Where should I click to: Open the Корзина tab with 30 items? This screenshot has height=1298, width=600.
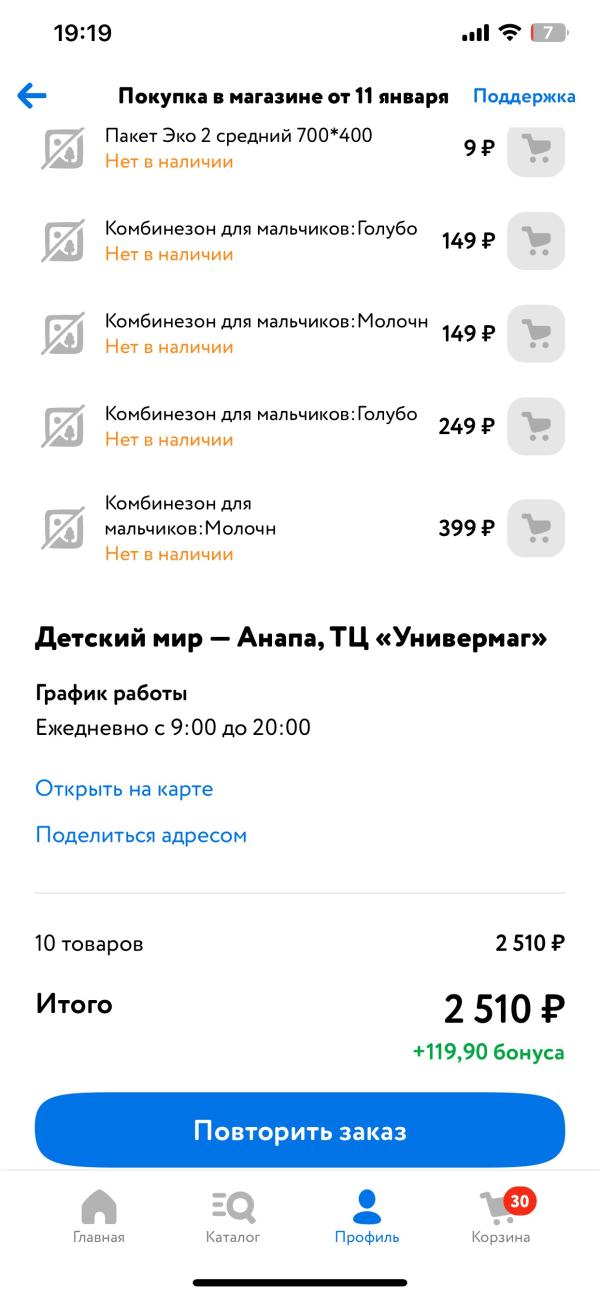tap(501, 1216)
